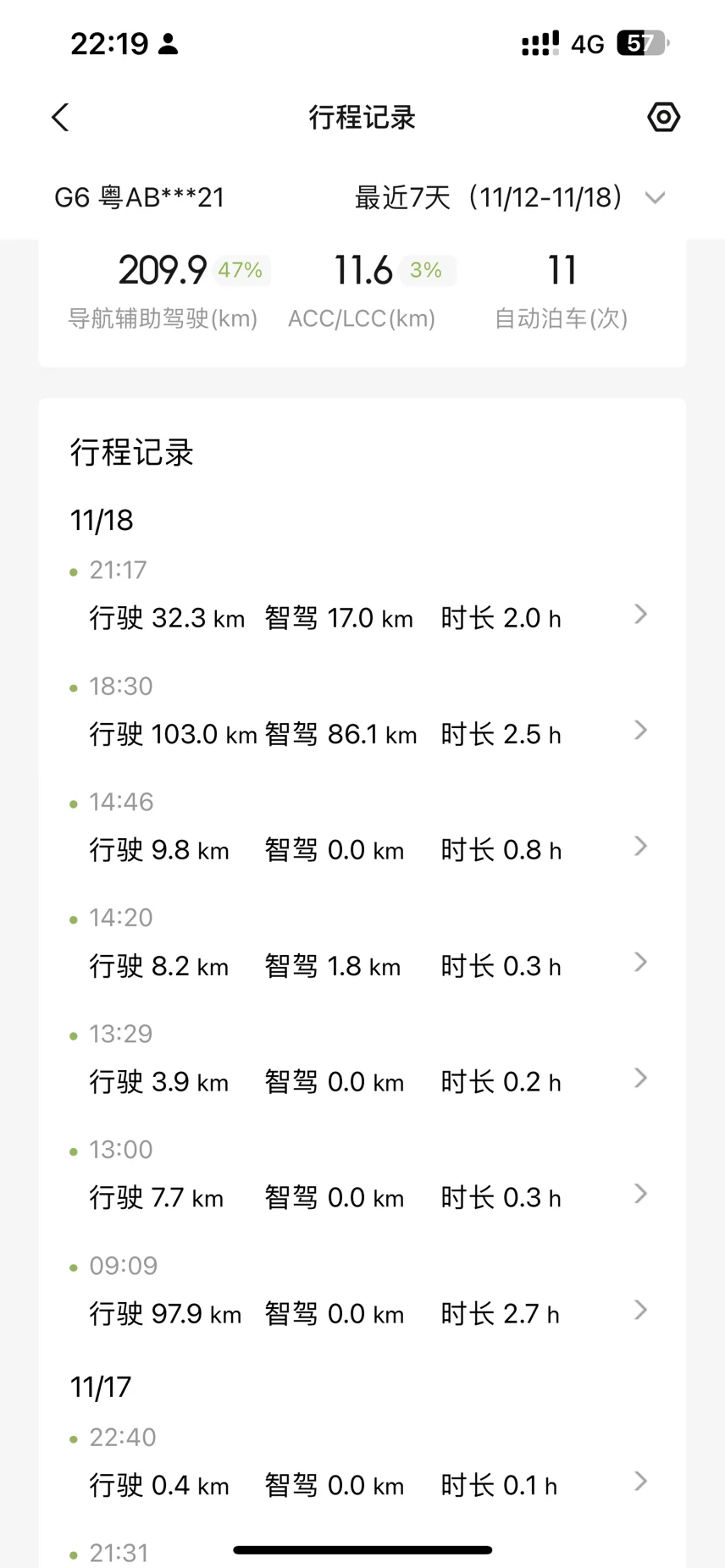This screenshot has height=1568, width=725.
Task: Open the settings hexagon icon
Action: (663, 117)
